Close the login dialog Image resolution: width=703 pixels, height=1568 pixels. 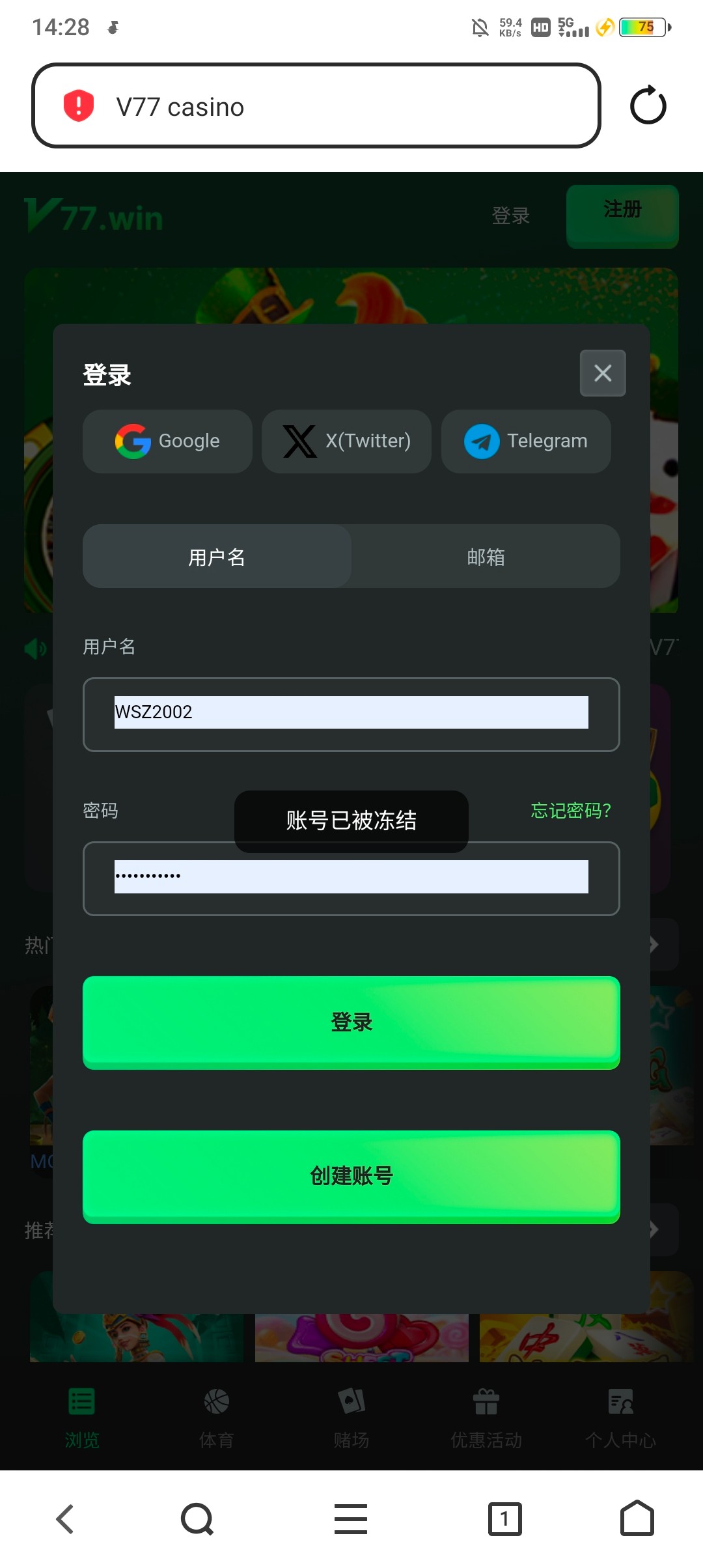pos(603,373)
